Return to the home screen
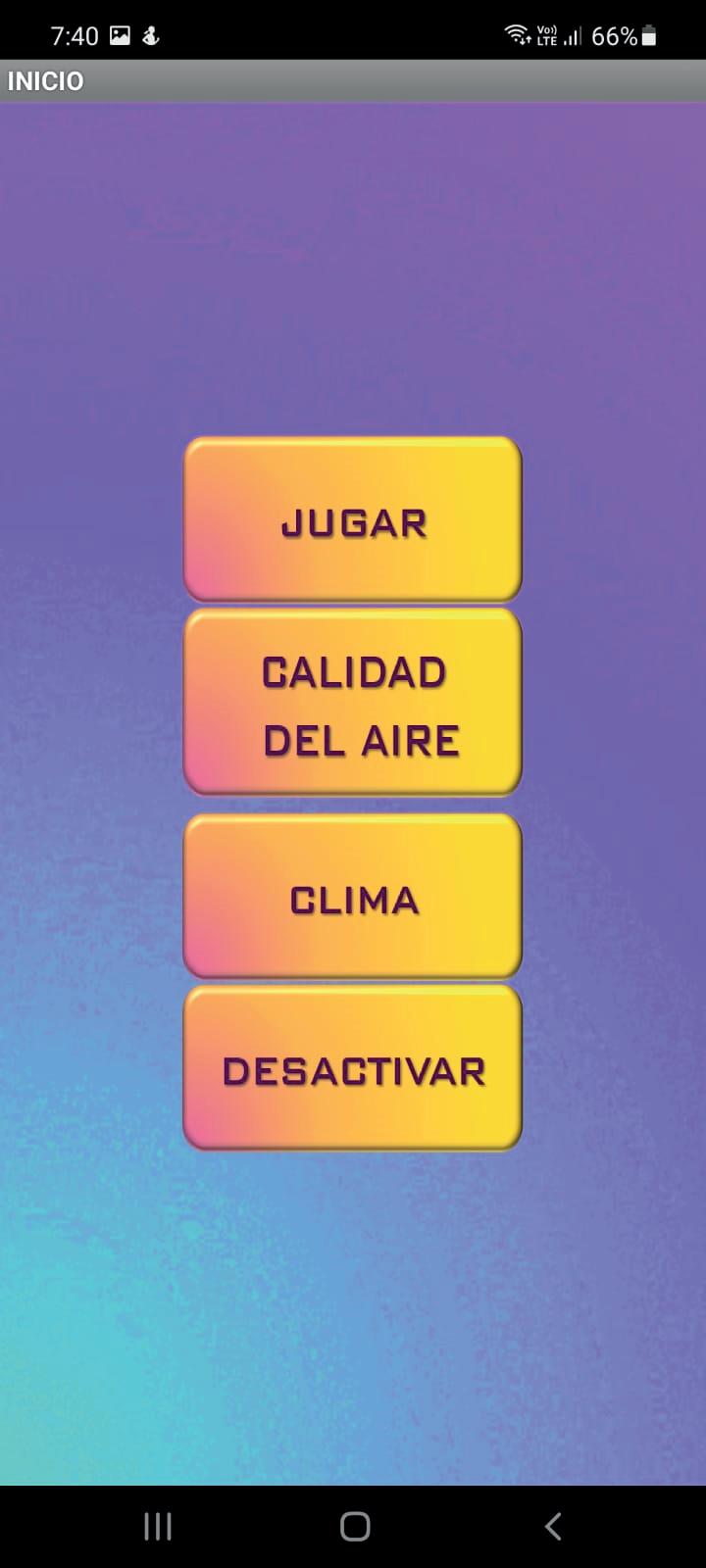This screenshot has height=1568, width=706. pyautogui.click(x=354, y=1526)
